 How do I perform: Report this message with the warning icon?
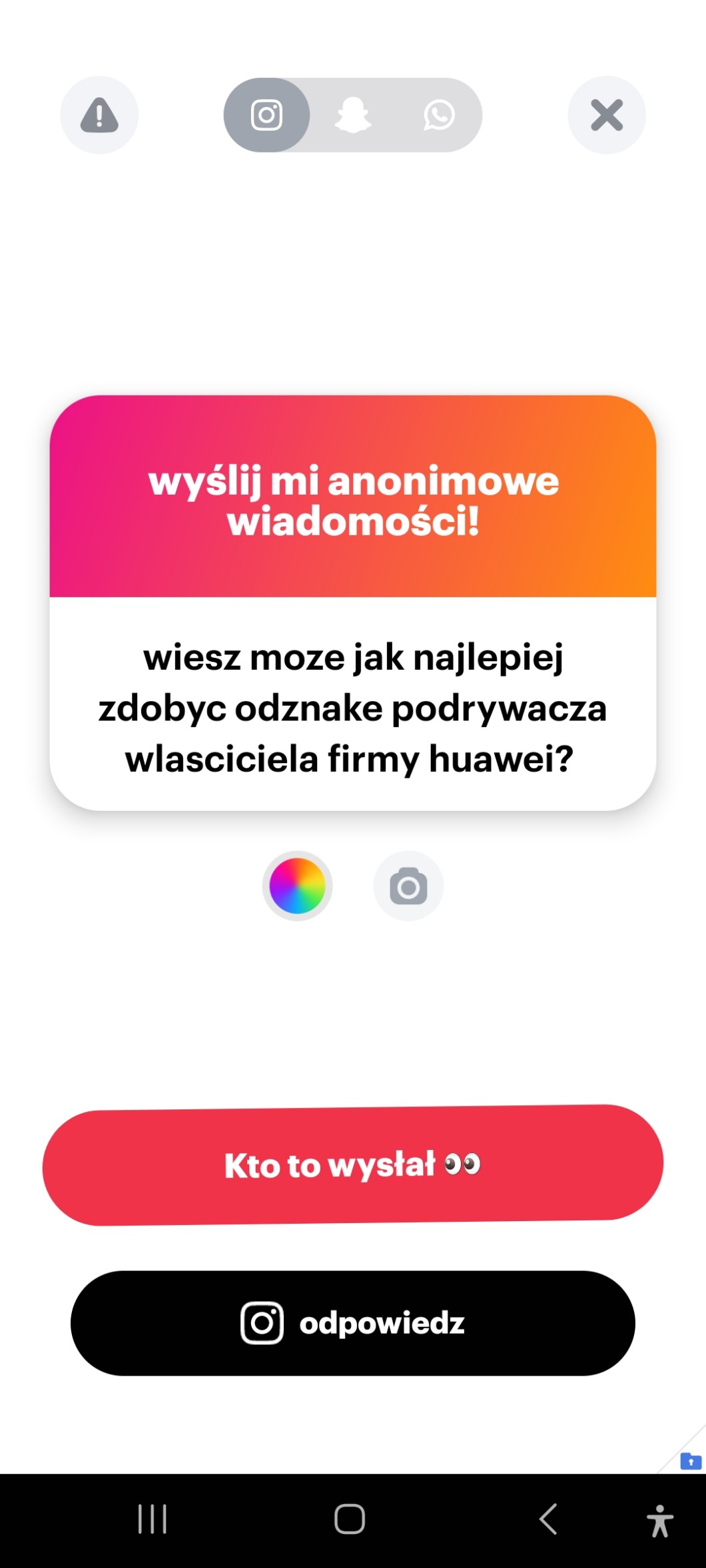tap(99, 115)
